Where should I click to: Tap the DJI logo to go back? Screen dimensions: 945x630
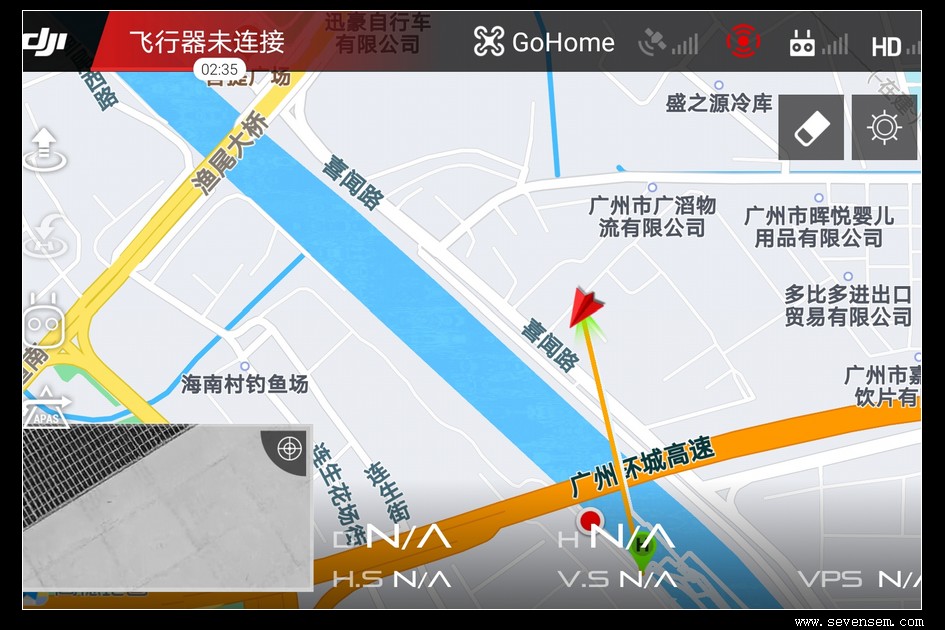point(46,42)
